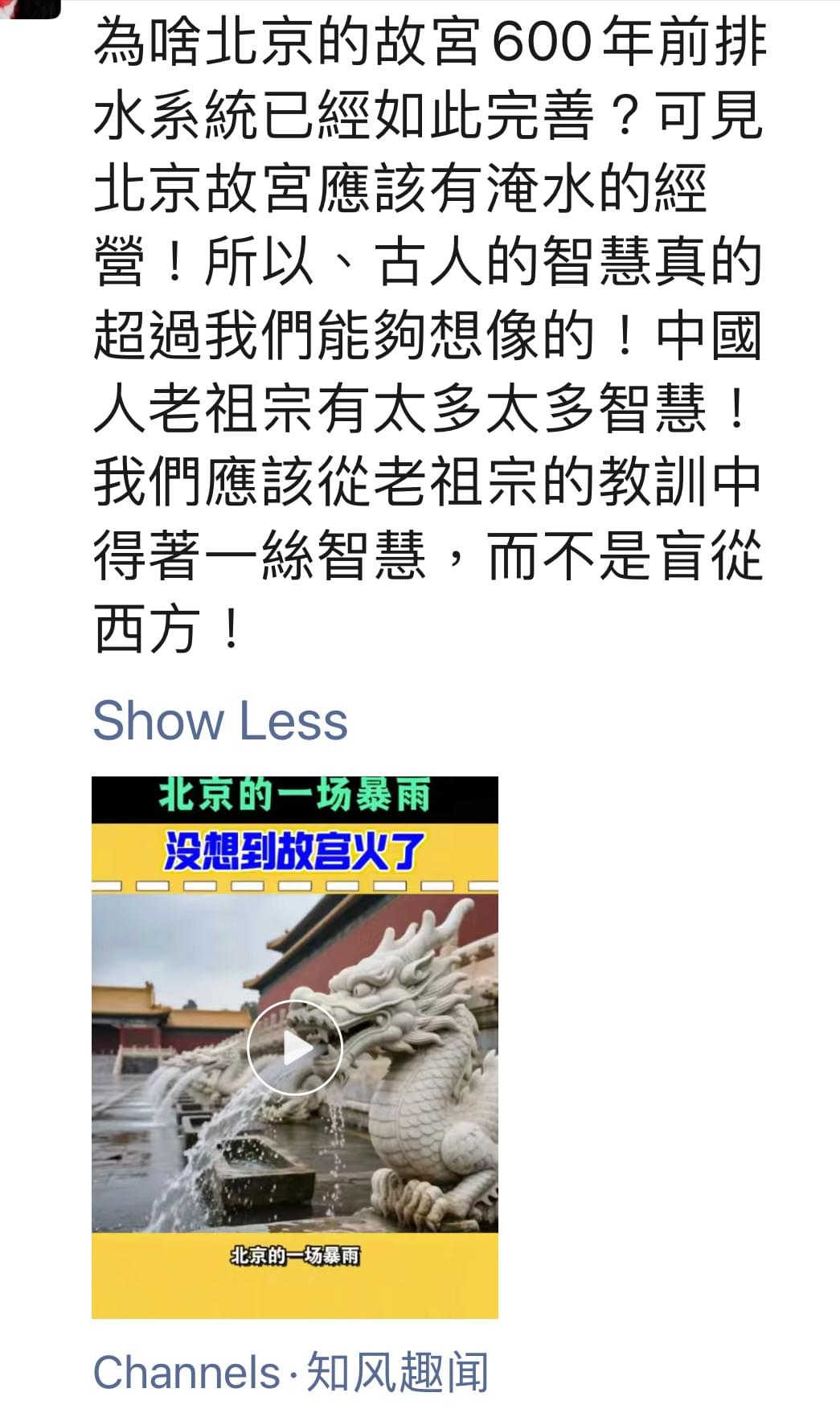
Task: Open the Channels 知风趣闻 source link
Action: 291,1371
